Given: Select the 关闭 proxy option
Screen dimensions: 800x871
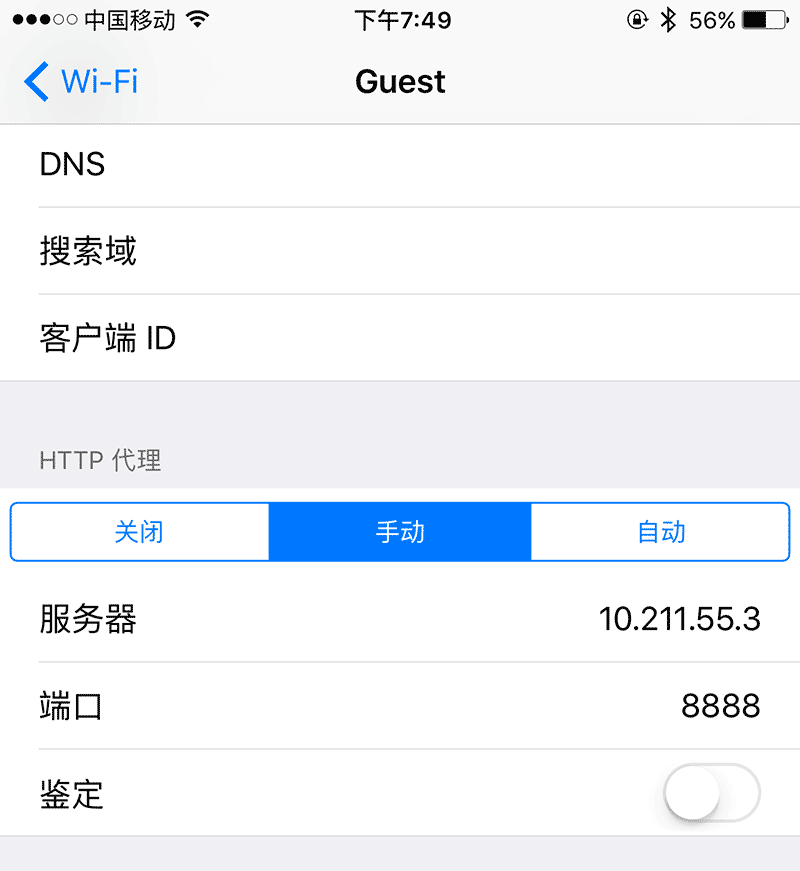Looking at the screenshot, I should click(139, 531).
